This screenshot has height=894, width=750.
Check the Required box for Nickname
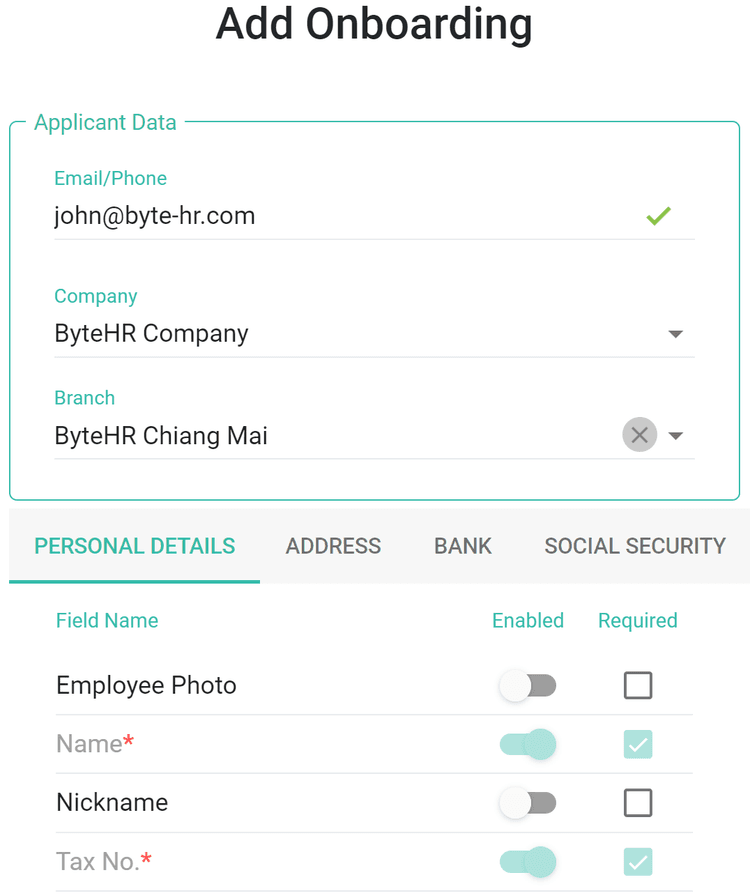tap(637, 802)
